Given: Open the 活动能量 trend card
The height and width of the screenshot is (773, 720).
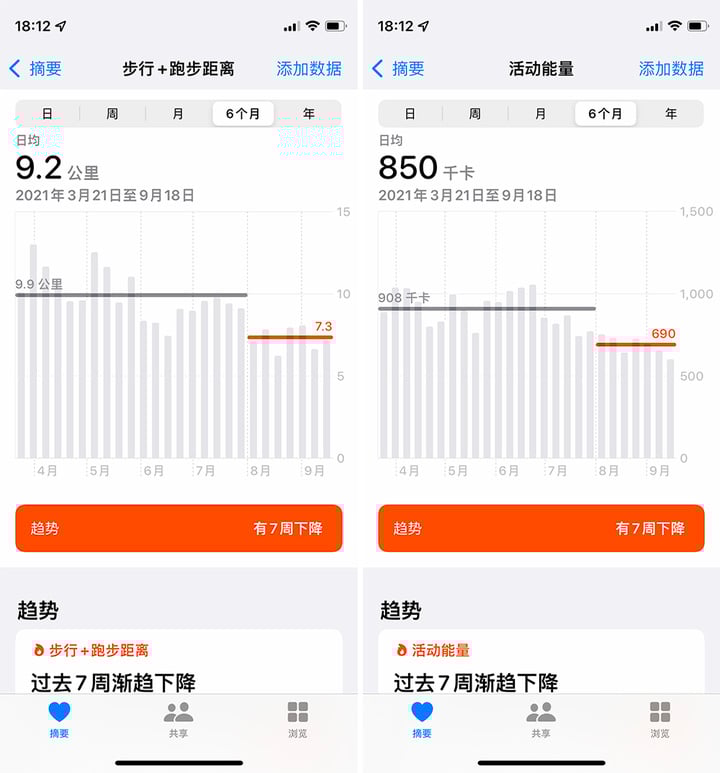Looking at the screenshot, I should click(541, 665).
